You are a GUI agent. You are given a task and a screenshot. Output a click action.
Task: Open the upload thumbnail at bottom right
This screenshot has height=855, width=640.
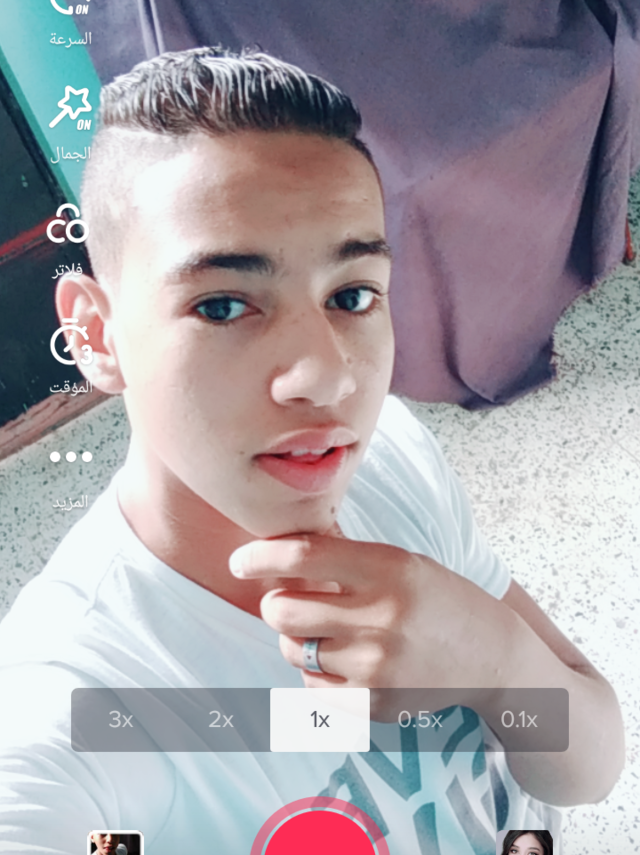(527, 843)
